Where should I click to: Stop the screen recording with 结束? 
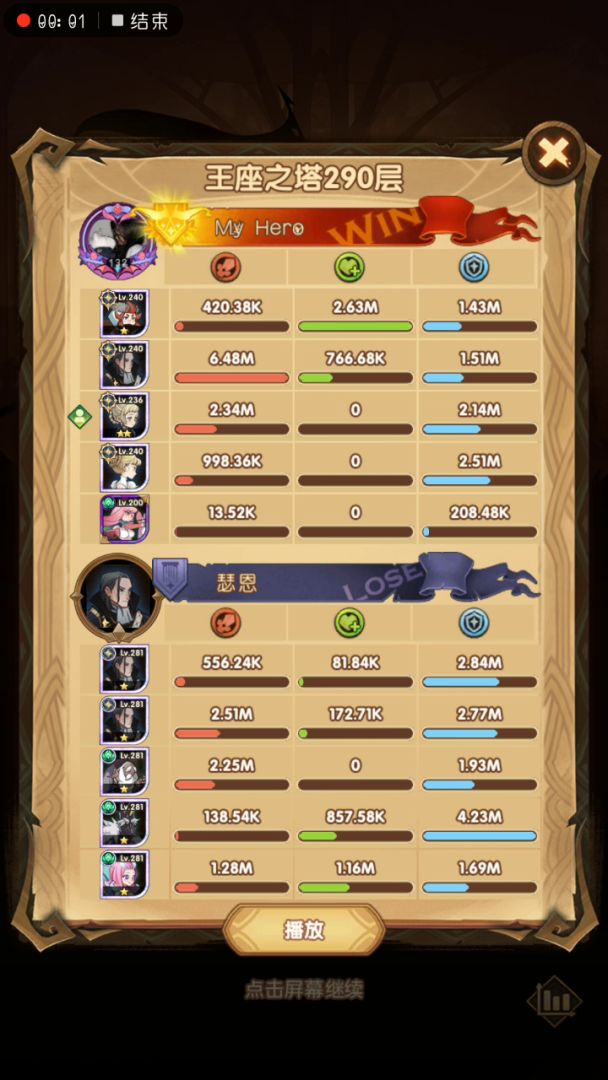coord(140,21)
